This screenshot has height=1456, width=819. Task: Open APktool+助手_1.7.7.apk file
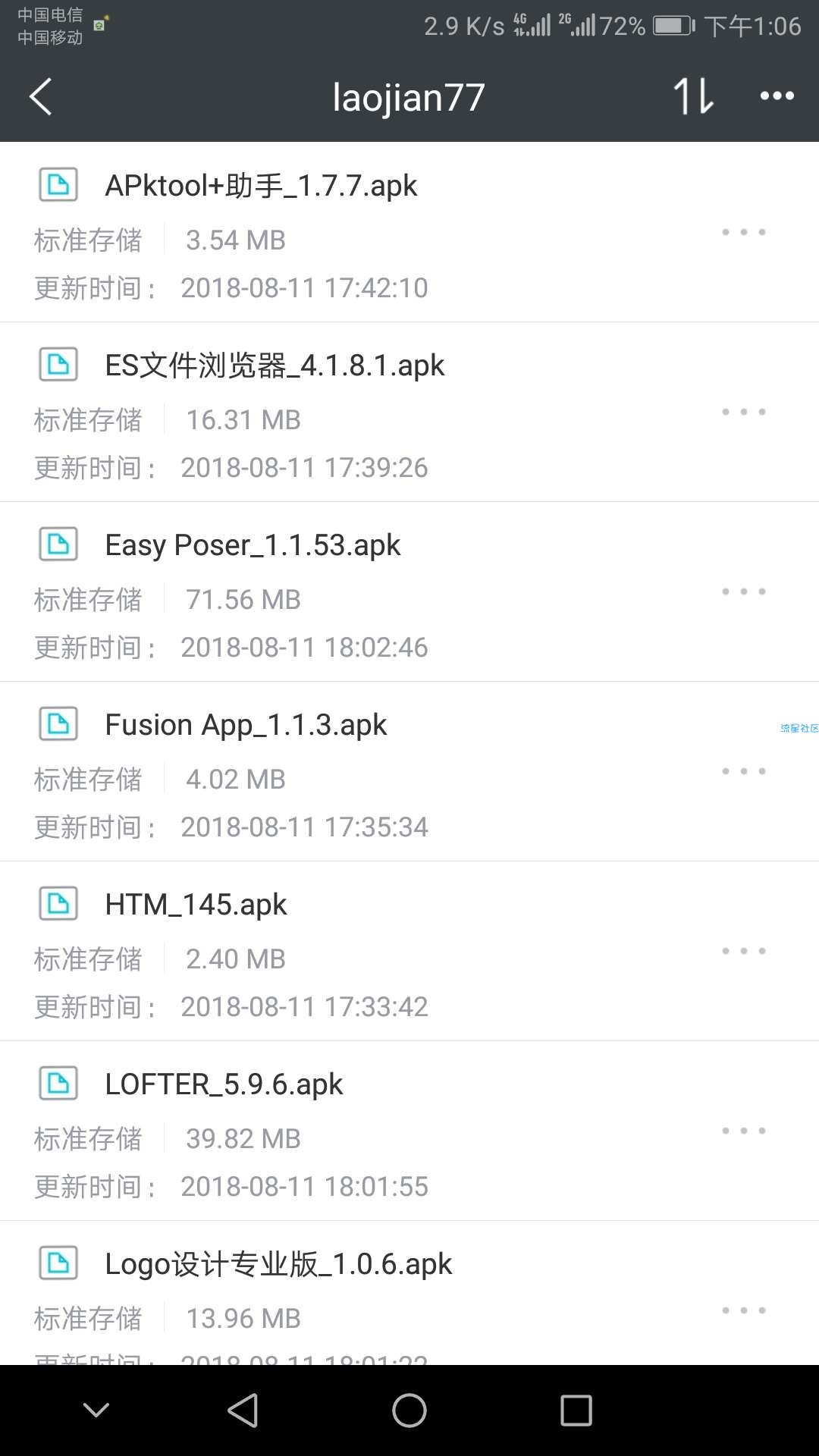(409, 232)
